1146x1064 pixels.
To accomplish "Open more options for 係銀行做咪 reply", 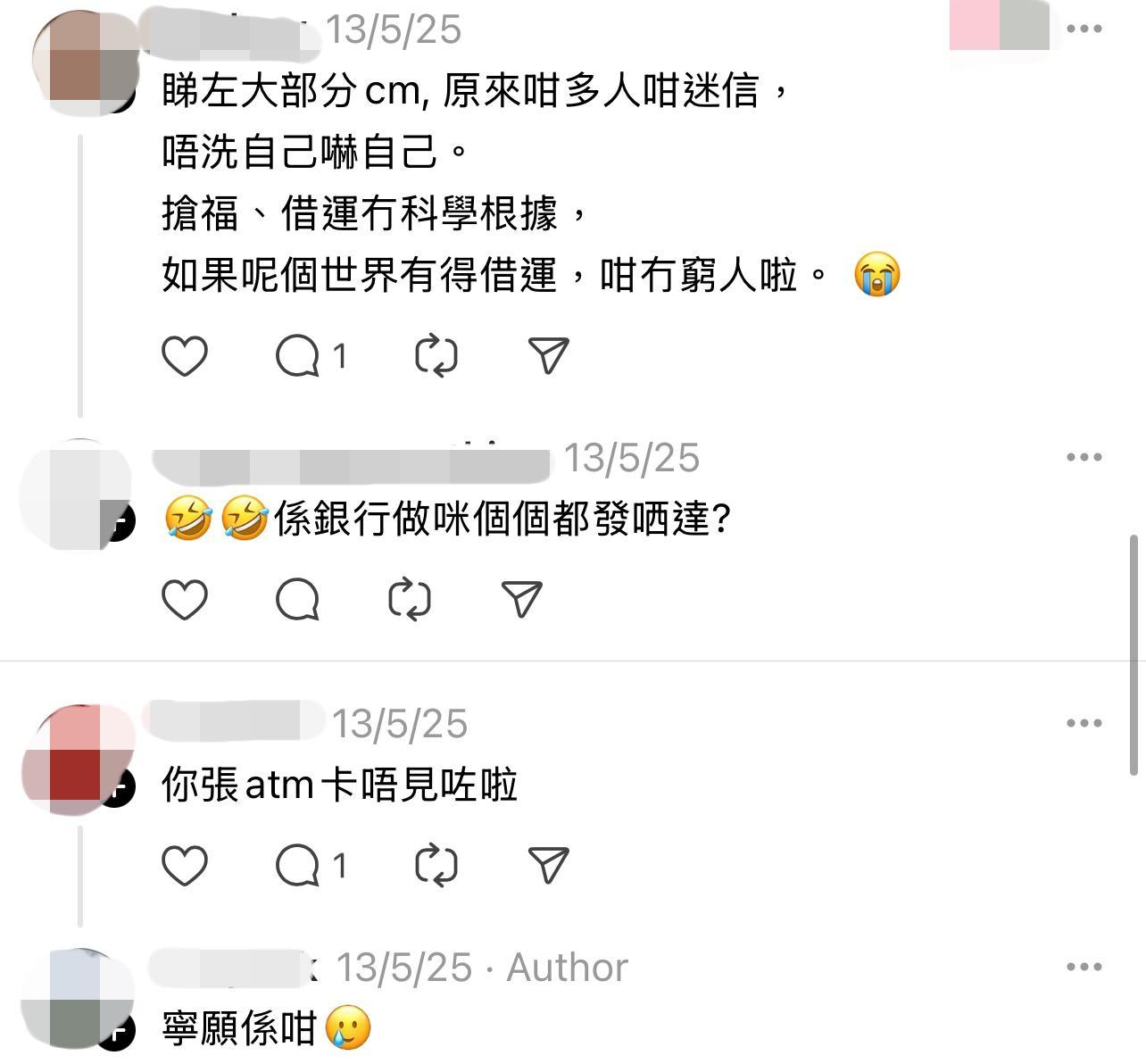I will [x=1084, y=457].
